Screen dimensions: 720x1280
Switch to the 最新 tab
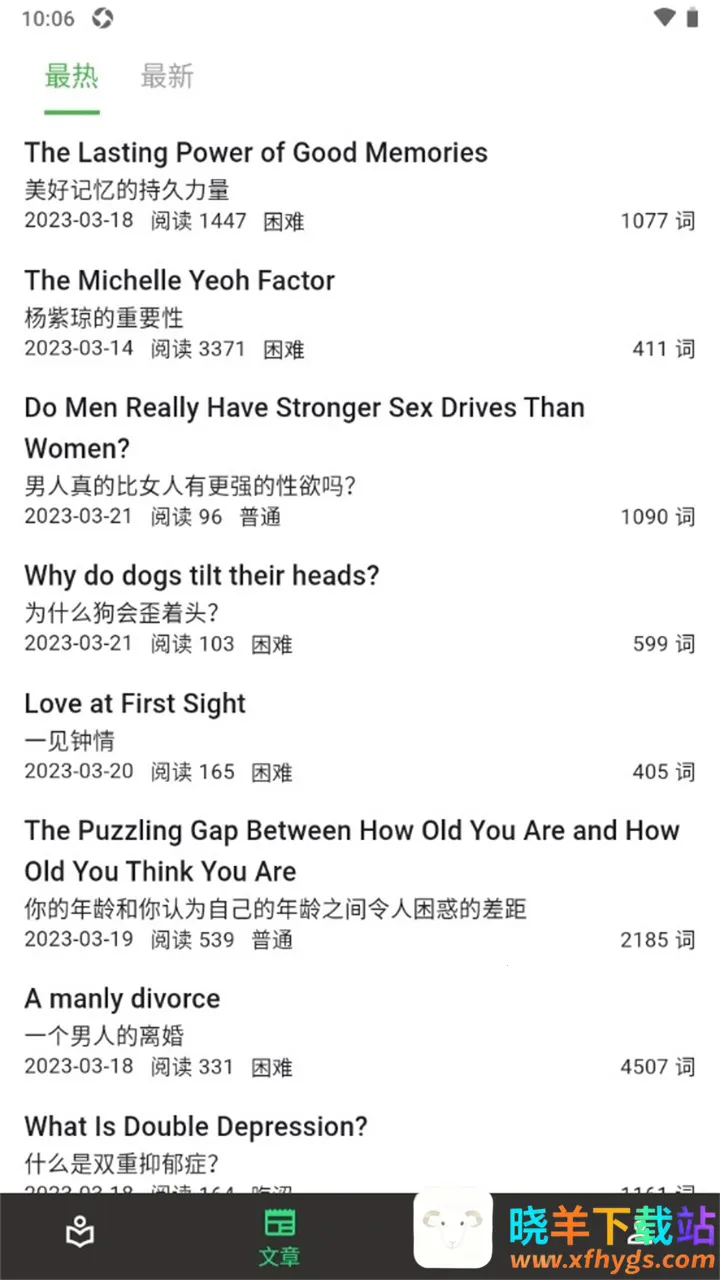point(166,77)
